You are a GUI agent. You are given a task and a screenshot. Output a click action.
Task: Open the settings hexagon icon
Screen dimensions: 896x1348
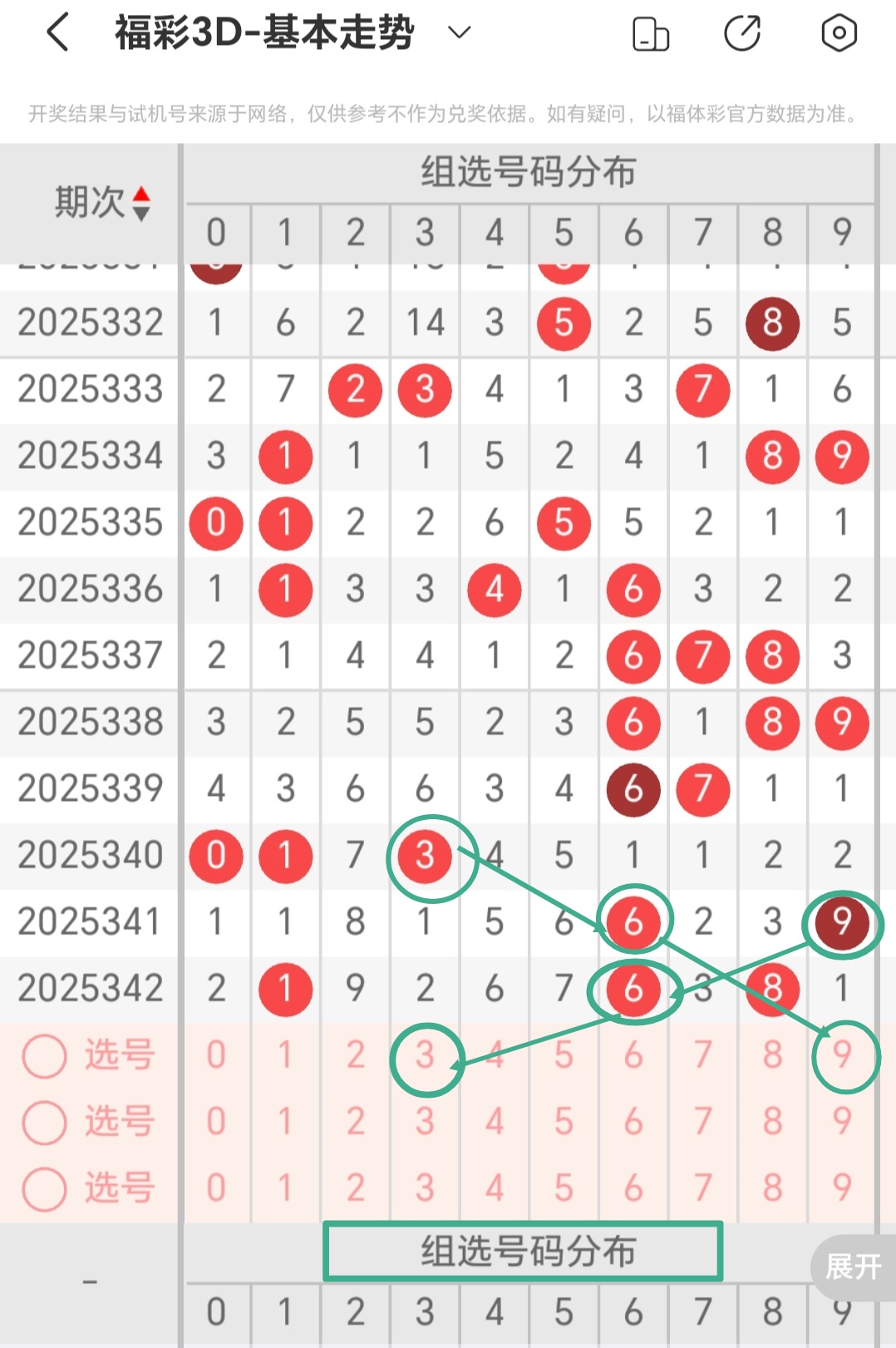pyautogui.click(x=839, y=33)
